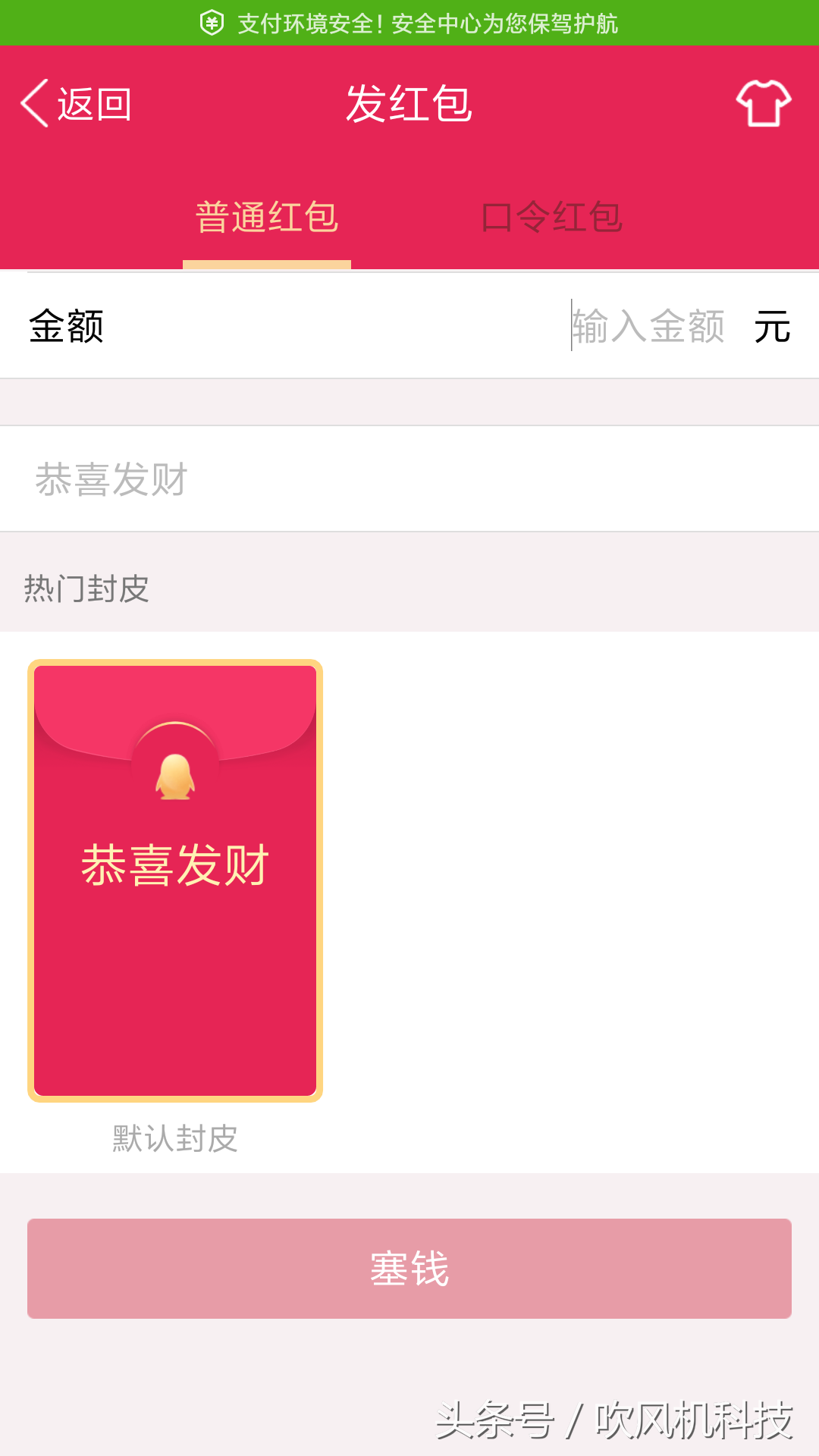
Task: Tap the 塞钱 button
Action: [x=409, y=1269]
